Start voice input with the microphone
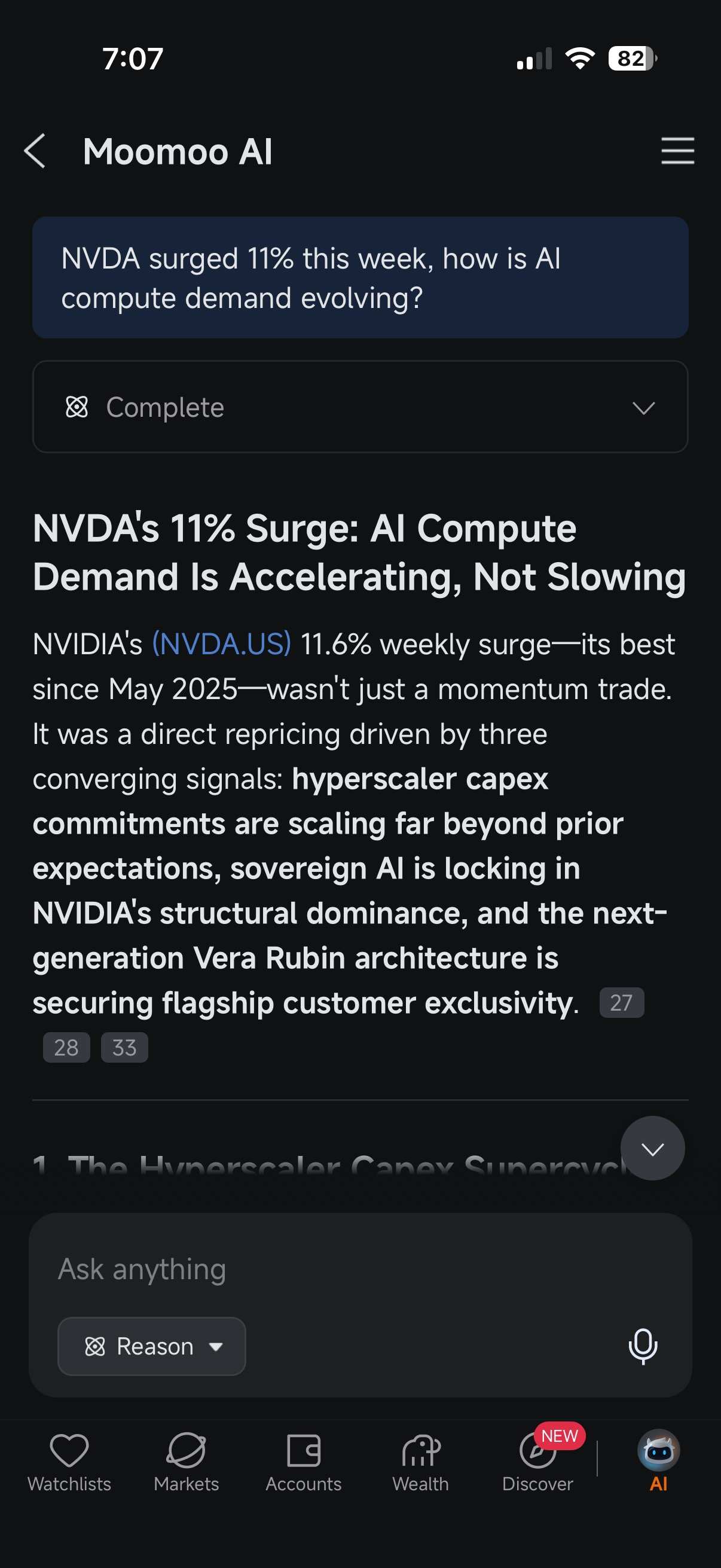 click(x=643, y=1347)
